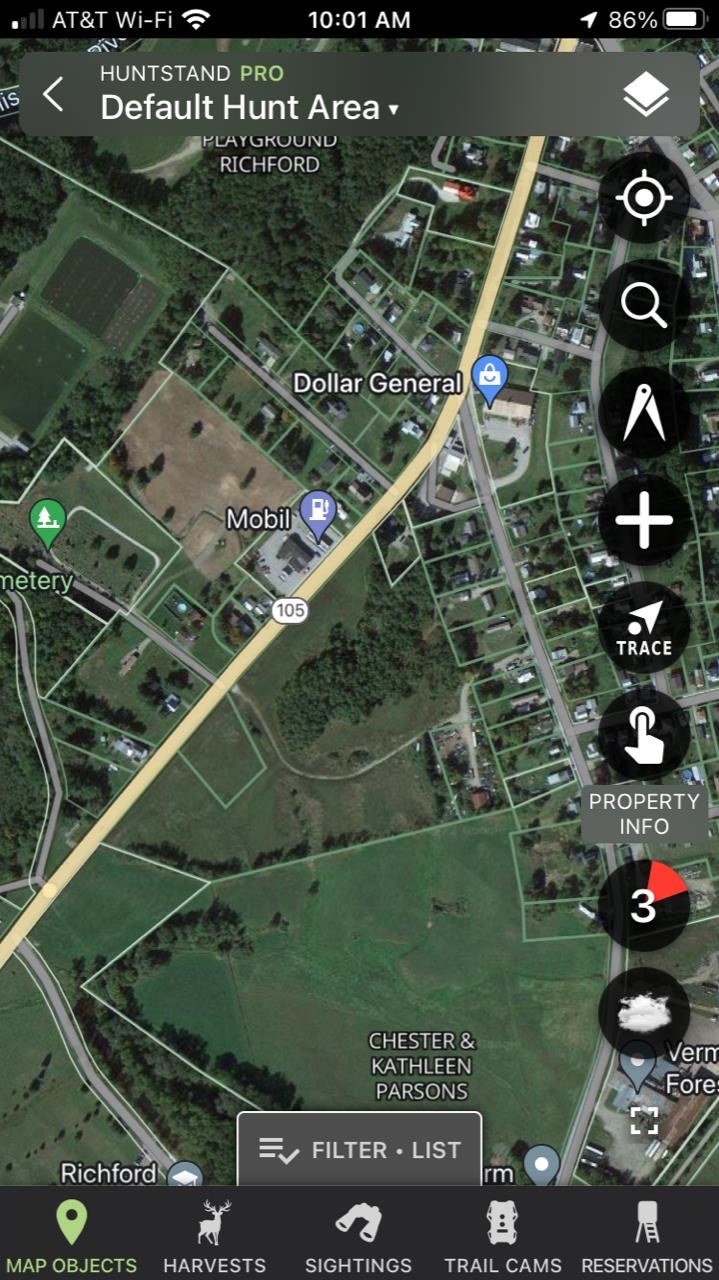Open the map layers selector
Screen dimensions: 719x1280
(646, 95)
